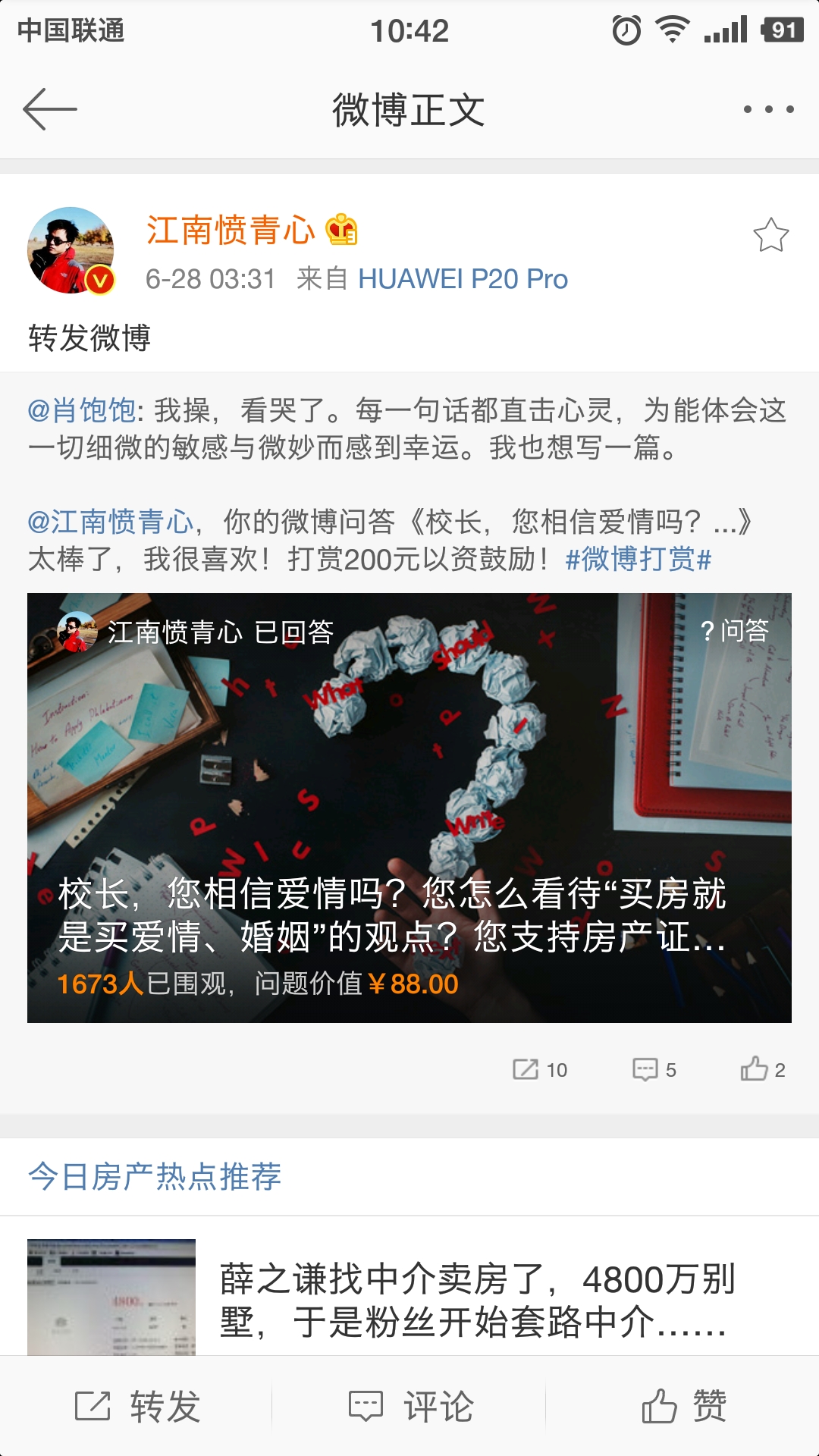
Task: Open @肖饱饱 mention link
Action: pyautogui.click(x=82, y=410)
